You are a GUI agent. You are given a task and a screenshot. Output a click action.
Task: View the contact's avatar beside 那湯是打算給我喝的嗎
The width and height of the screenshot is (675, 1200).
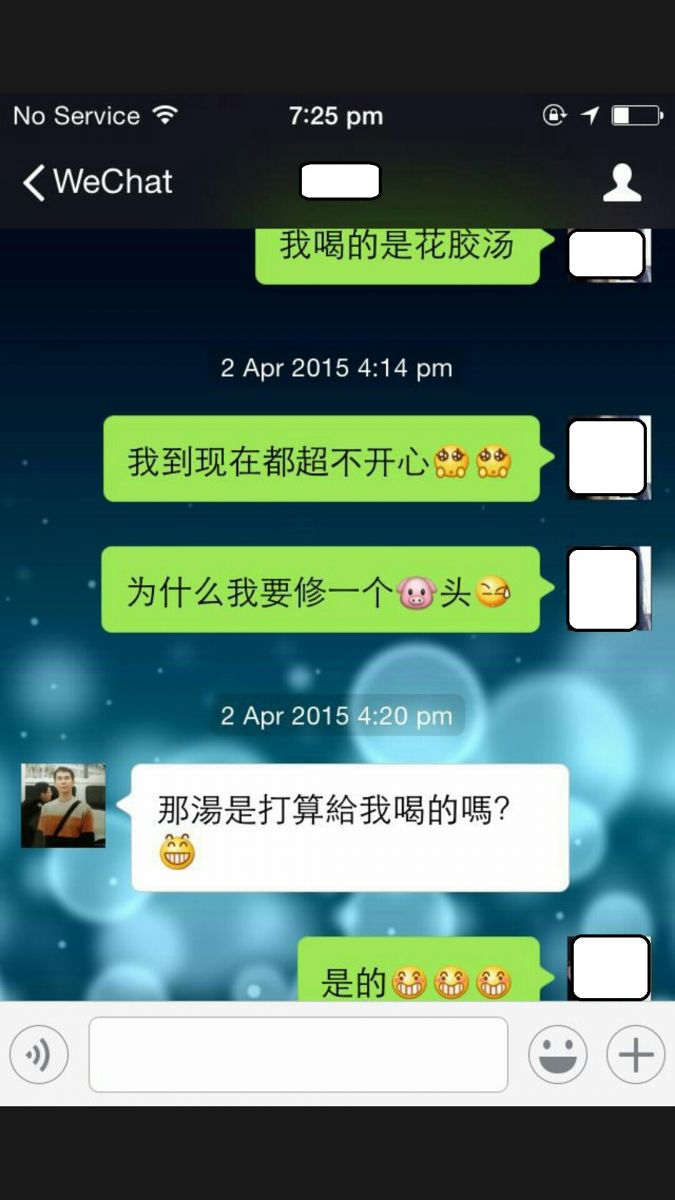point(63,806)
